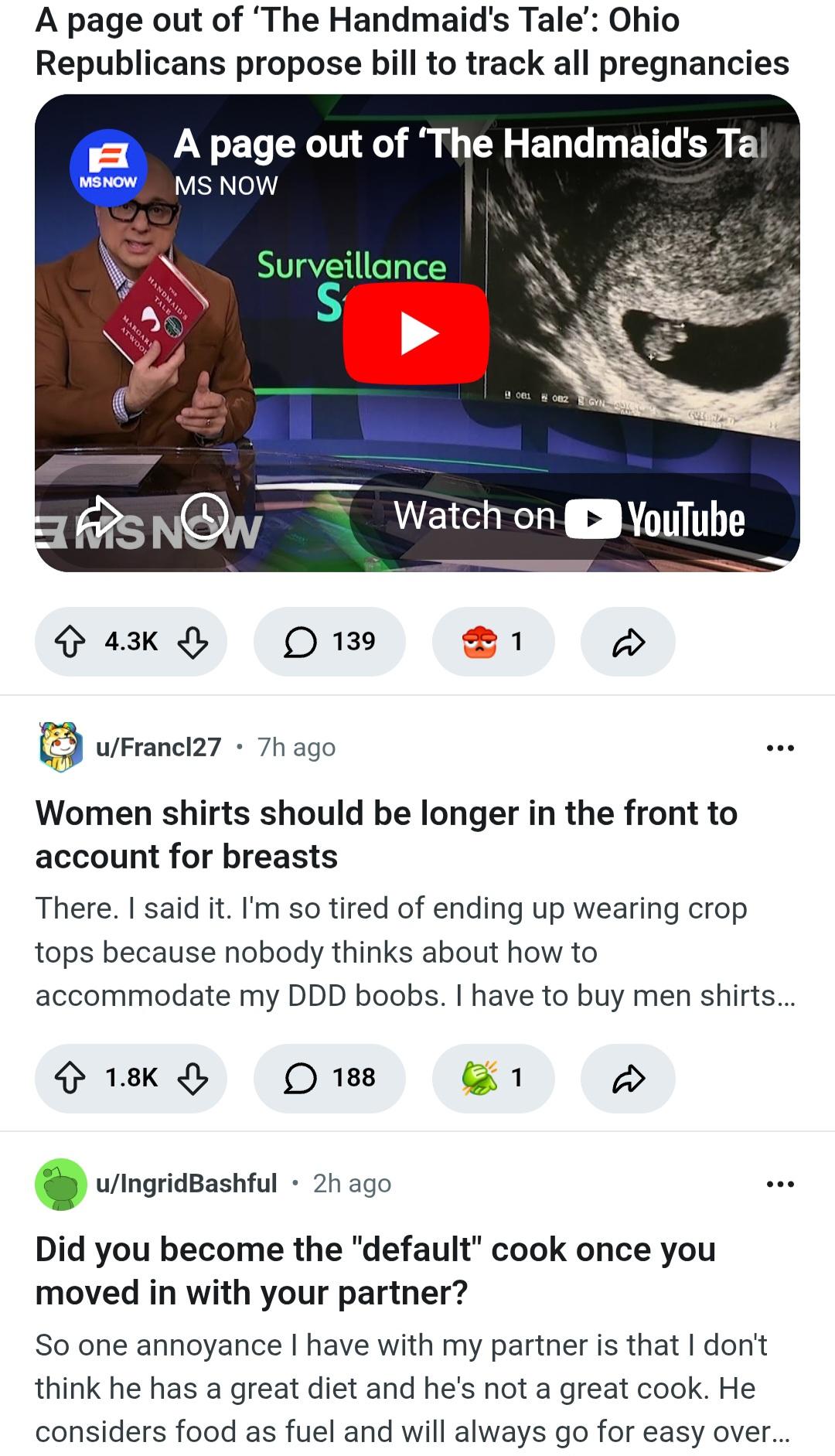Image resolution: width=835 pixels, height=1456 pixels.
Task: Open u/IngridBashful's profile
Action: (x=186, y=1183)
